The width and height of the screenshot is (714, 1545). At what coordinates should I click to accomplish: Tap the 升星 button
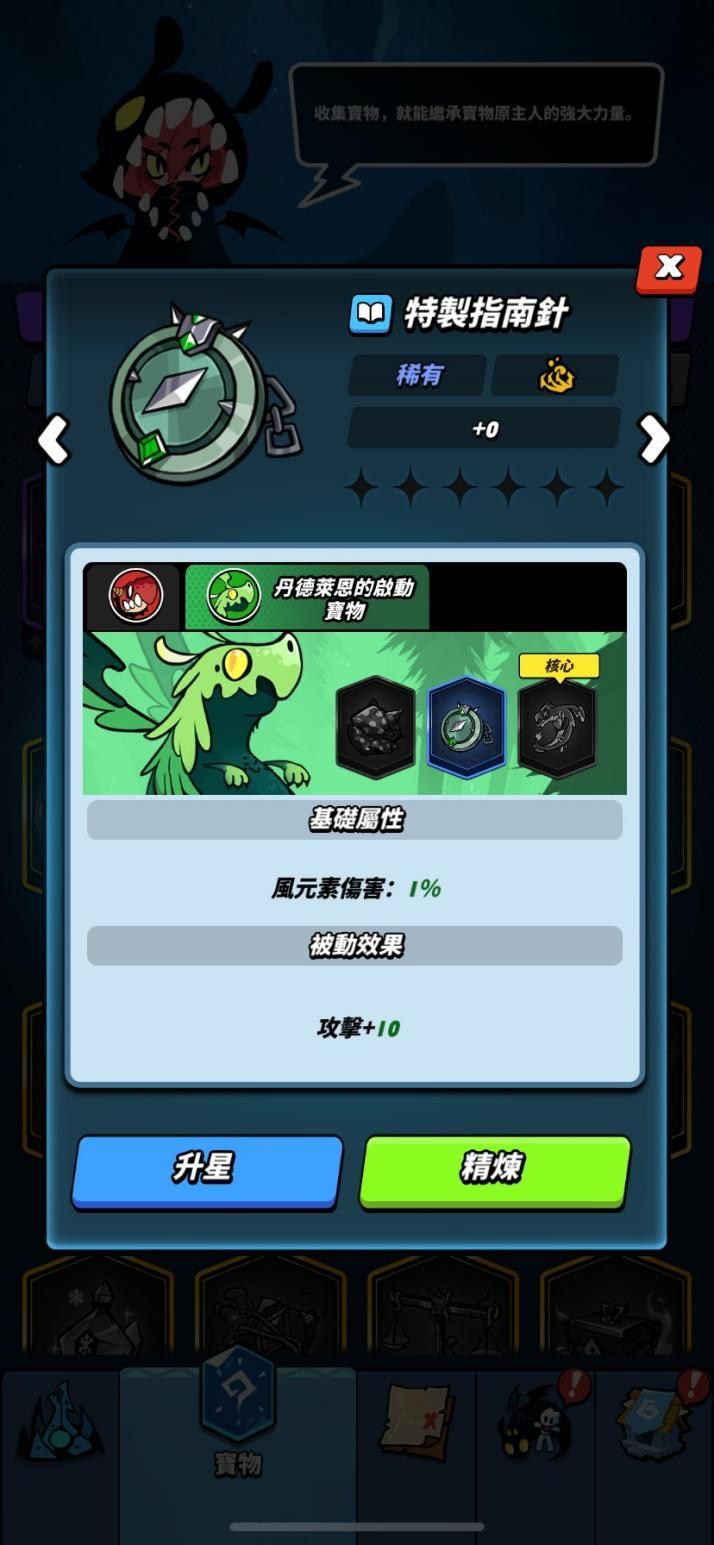click(207, 1168)
